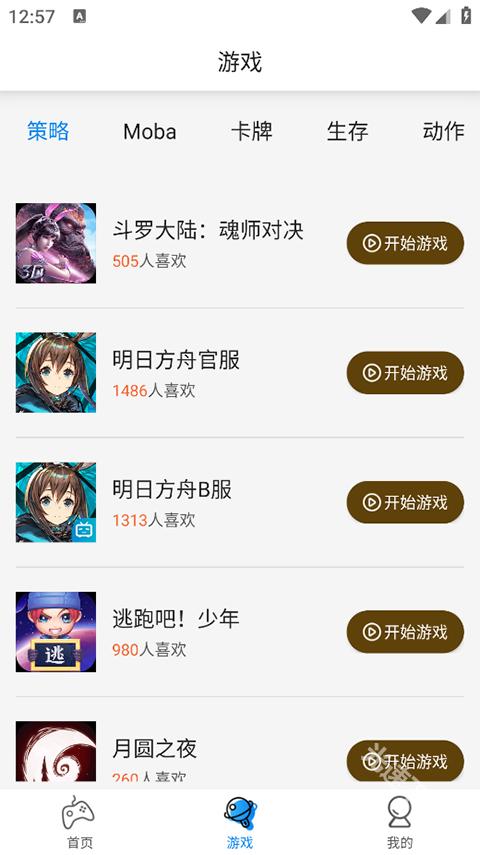Start game for 斗罗大陆:魂师对决
Viewport: 480px width, 855px height.
[405, 243]
